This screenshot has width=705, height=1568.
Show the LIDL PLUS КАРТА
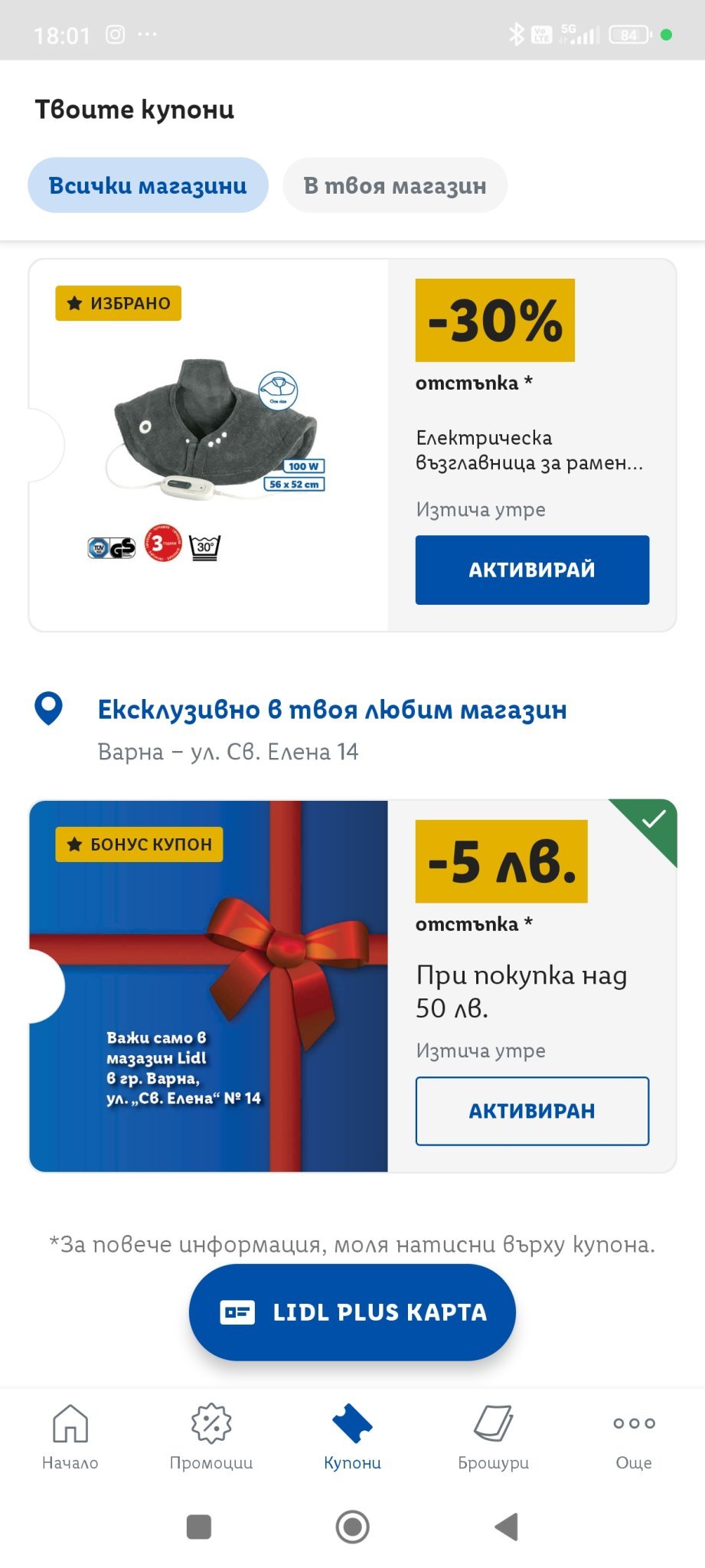click(352, 1312)
